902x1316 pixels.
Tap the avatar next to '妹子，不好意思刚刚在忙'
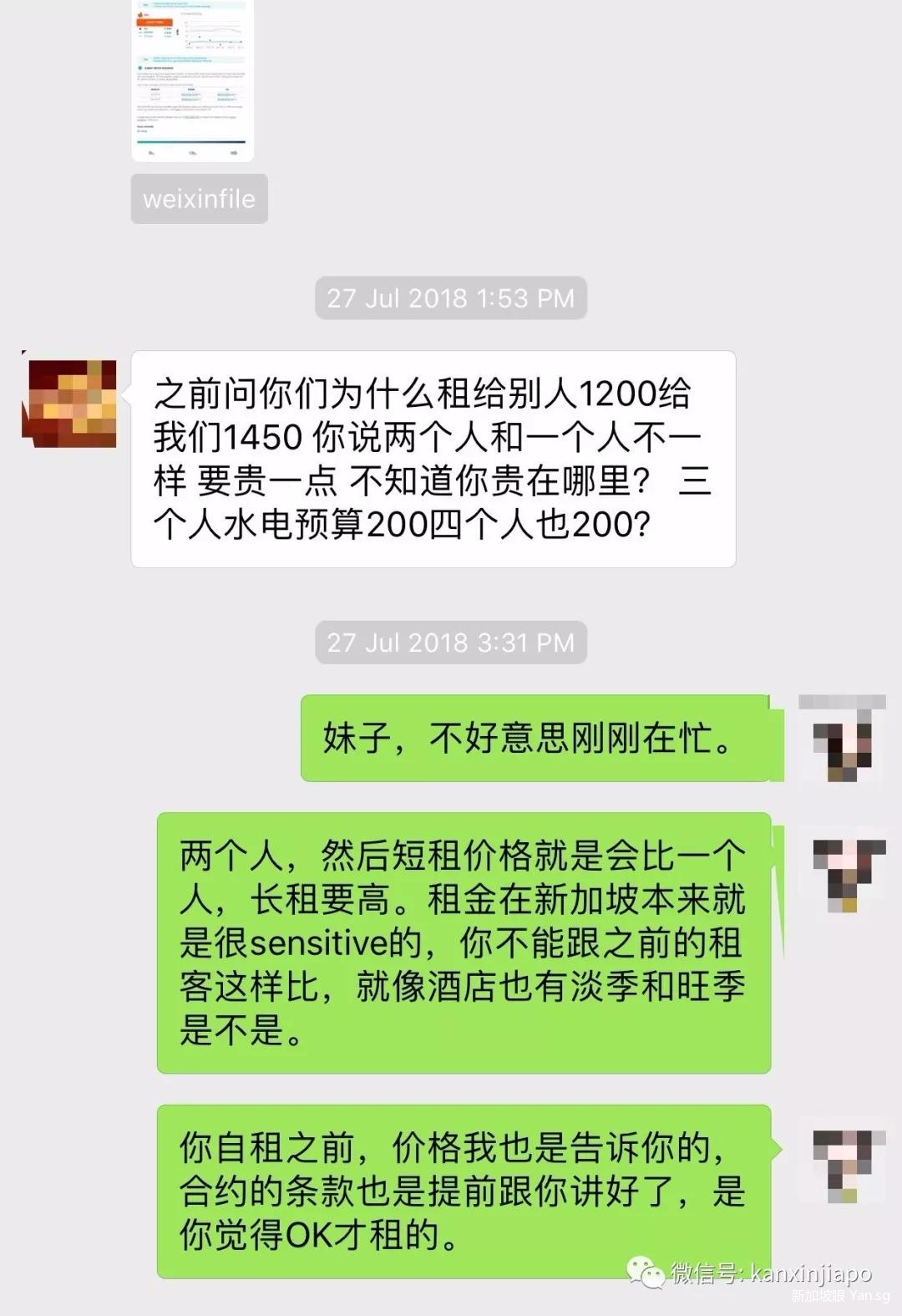pyautogui.click(x=842, y=739)
